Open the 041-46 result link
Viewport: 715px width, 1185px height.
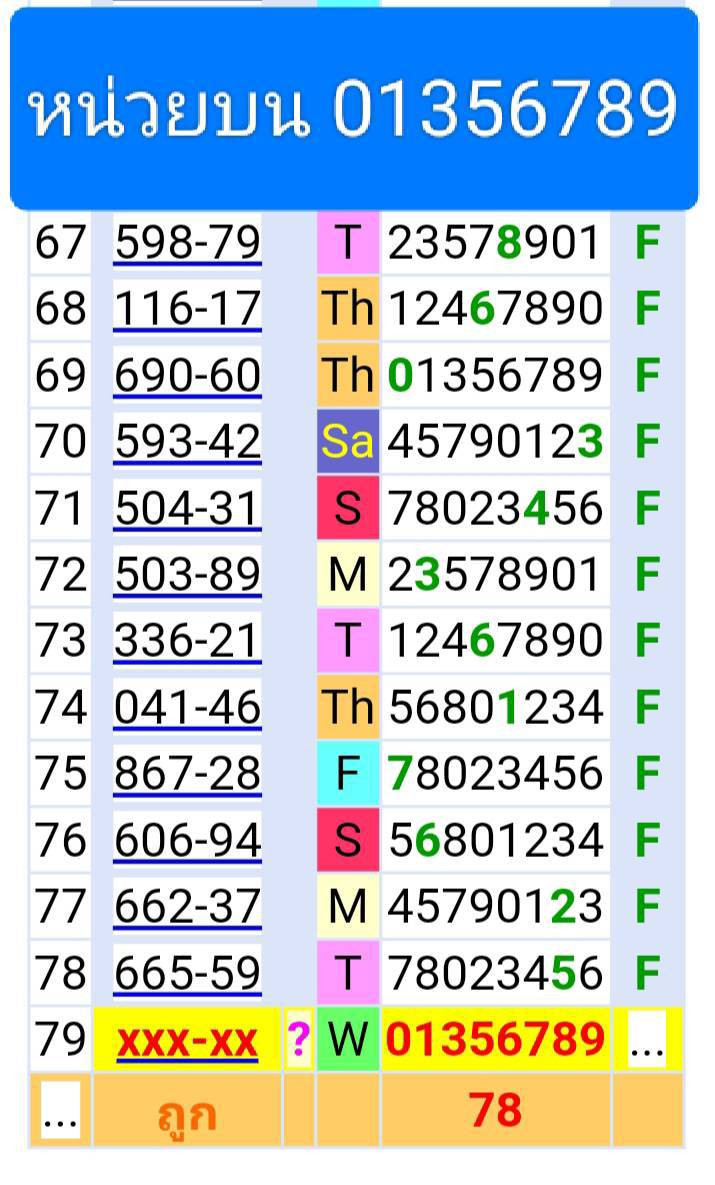pyautogui.click(x=187, y=708)
